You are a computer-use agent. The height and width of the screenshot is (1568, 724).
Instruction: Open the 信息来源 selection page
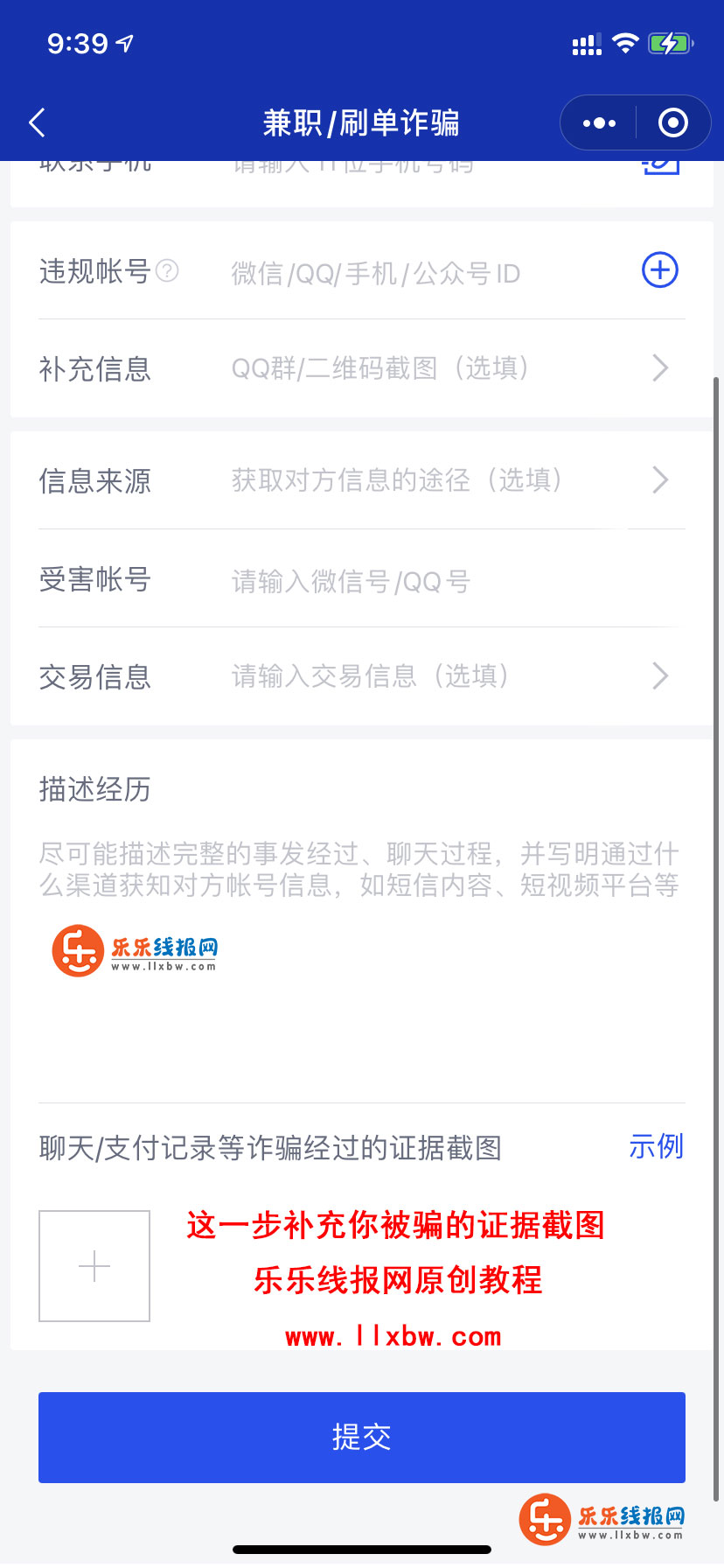(361, 480)
